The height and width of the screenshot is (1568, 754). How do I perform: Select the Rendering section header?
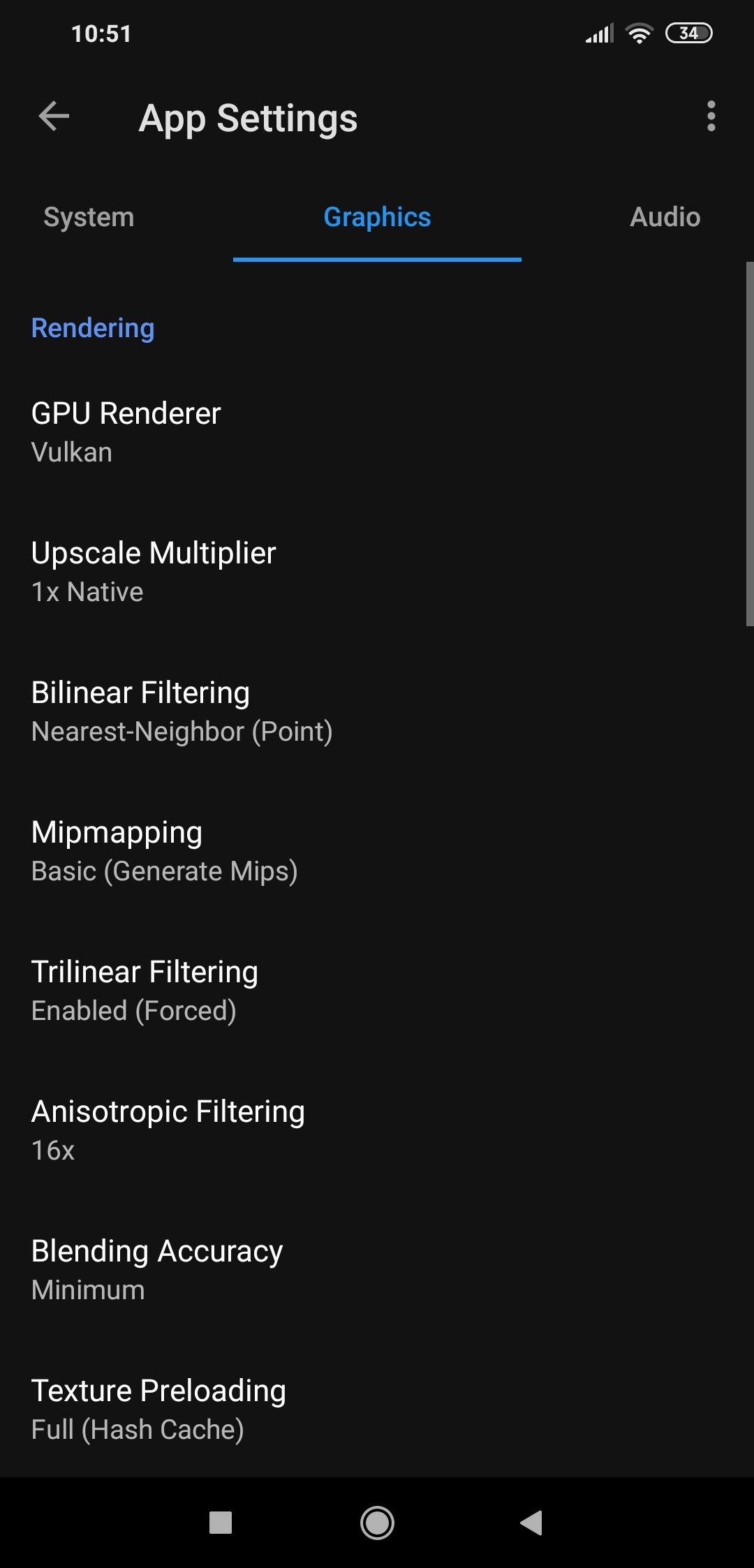click(x=92, y=327)
